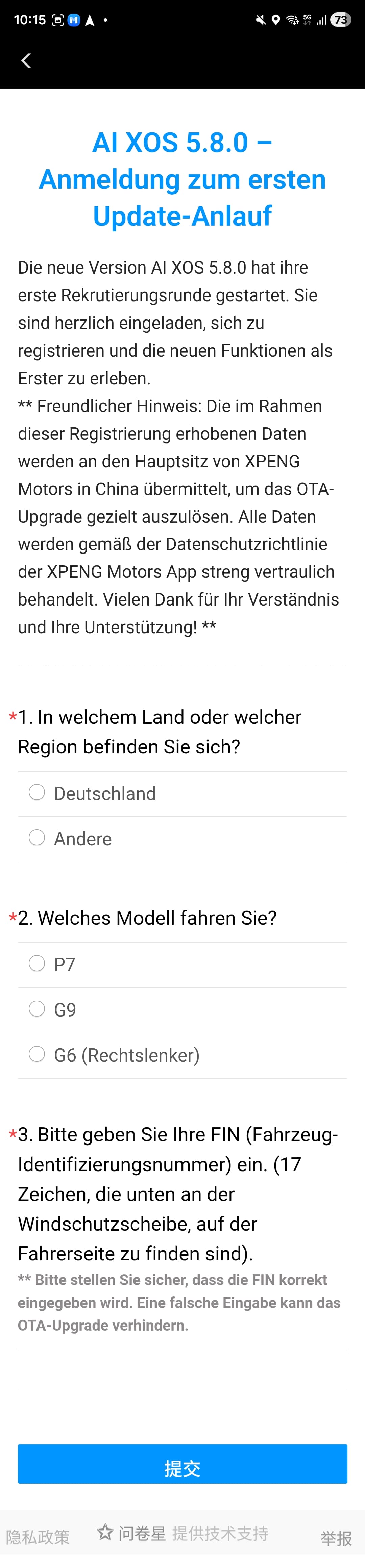
Task: Focus the FIN number text field
Action: pyautogui.click(x=182, y=1370)
